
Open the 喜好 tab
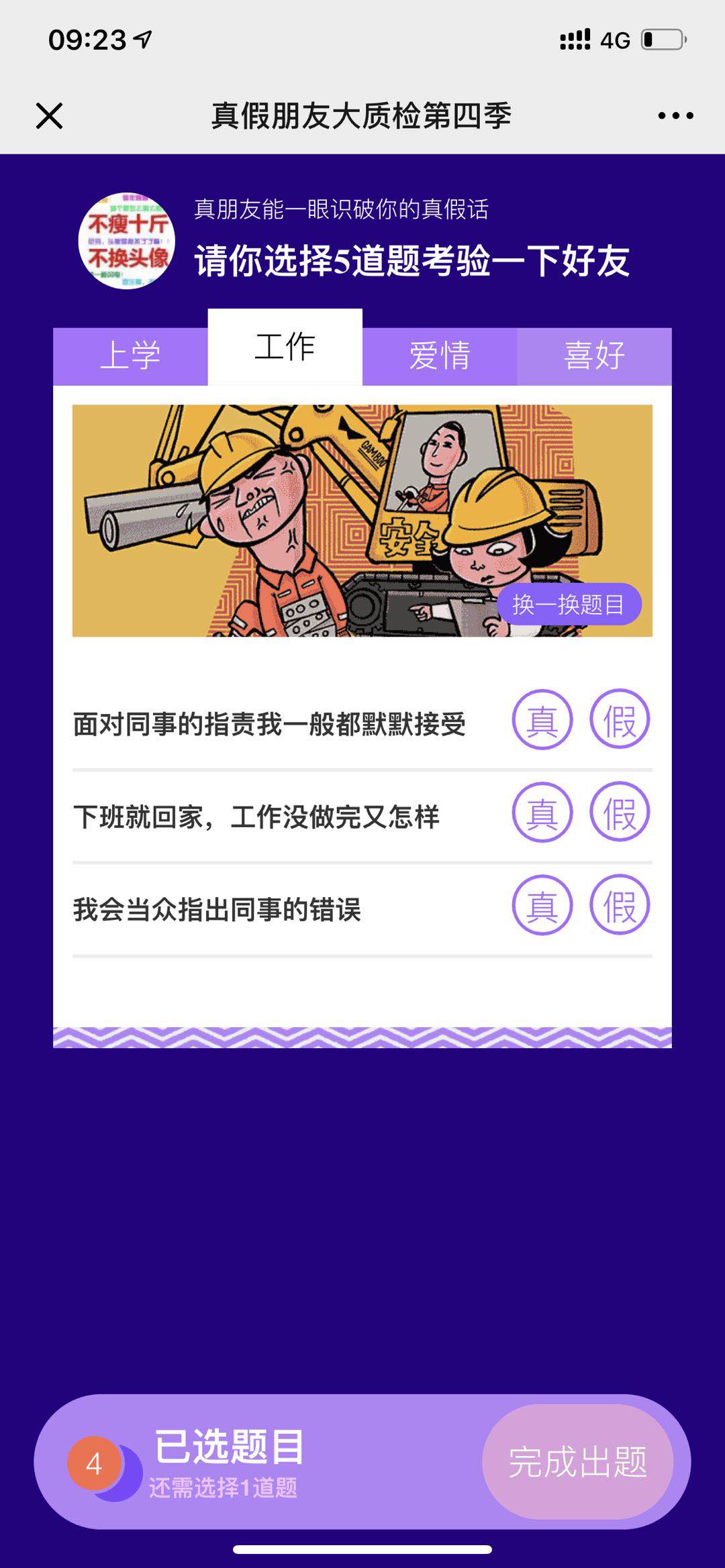click(594, 356)
